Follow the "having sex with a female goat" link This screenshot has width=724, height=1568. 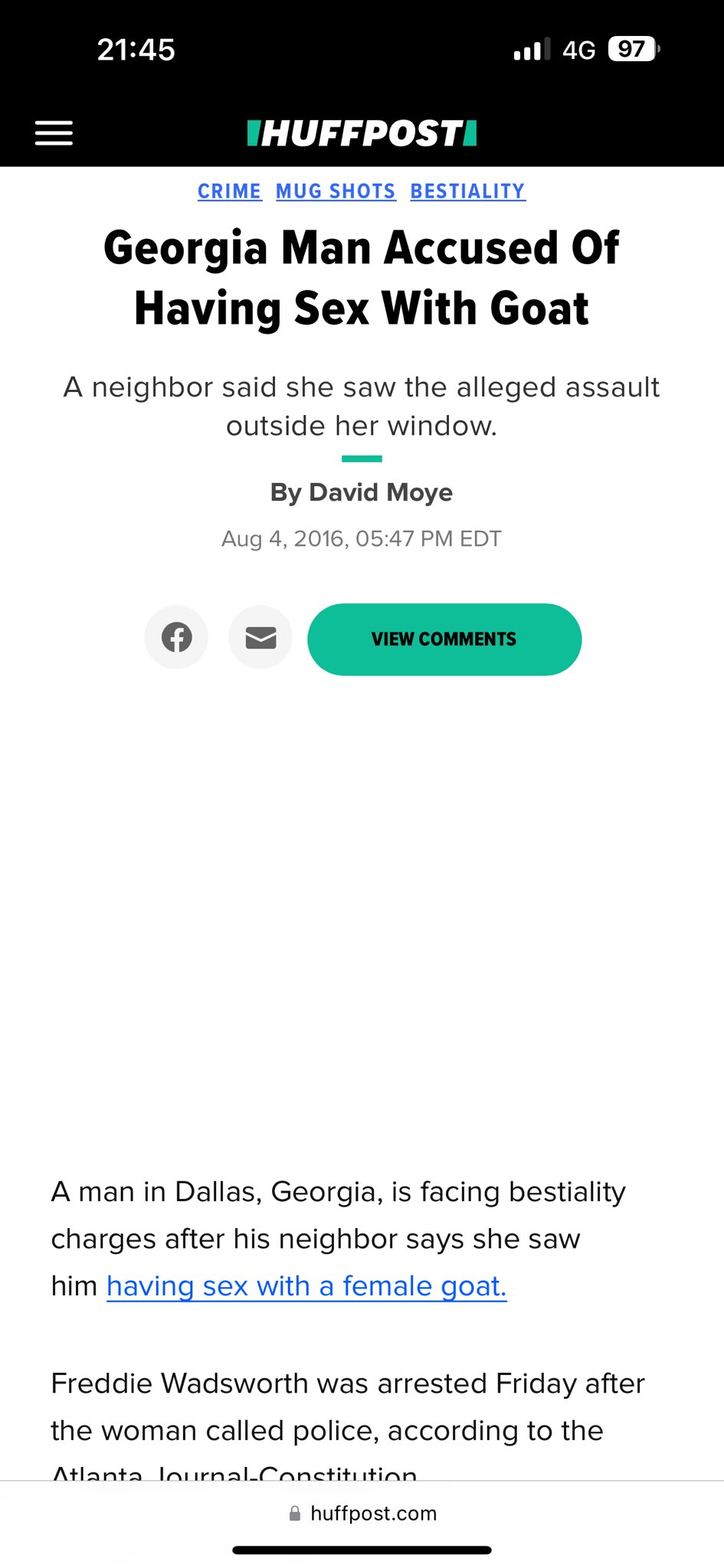tap(306, 1286)
